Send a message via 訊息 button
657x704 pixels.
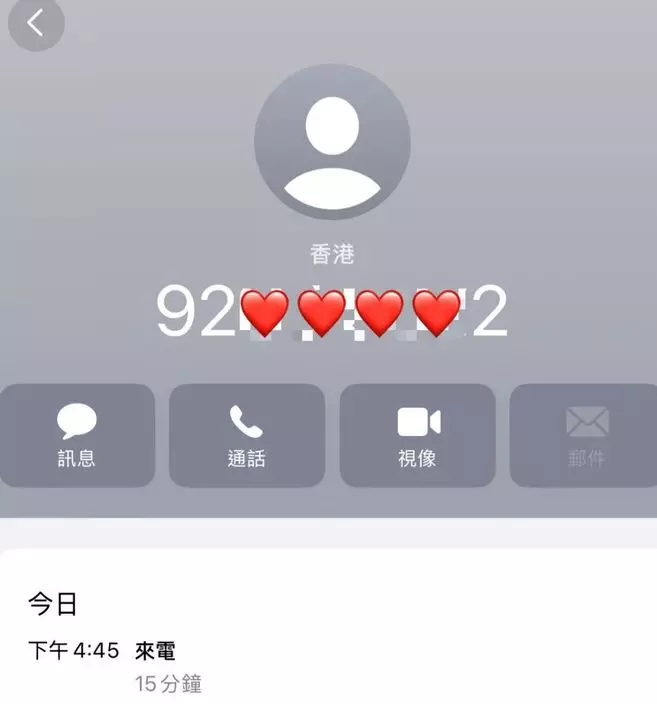(77, 435)
